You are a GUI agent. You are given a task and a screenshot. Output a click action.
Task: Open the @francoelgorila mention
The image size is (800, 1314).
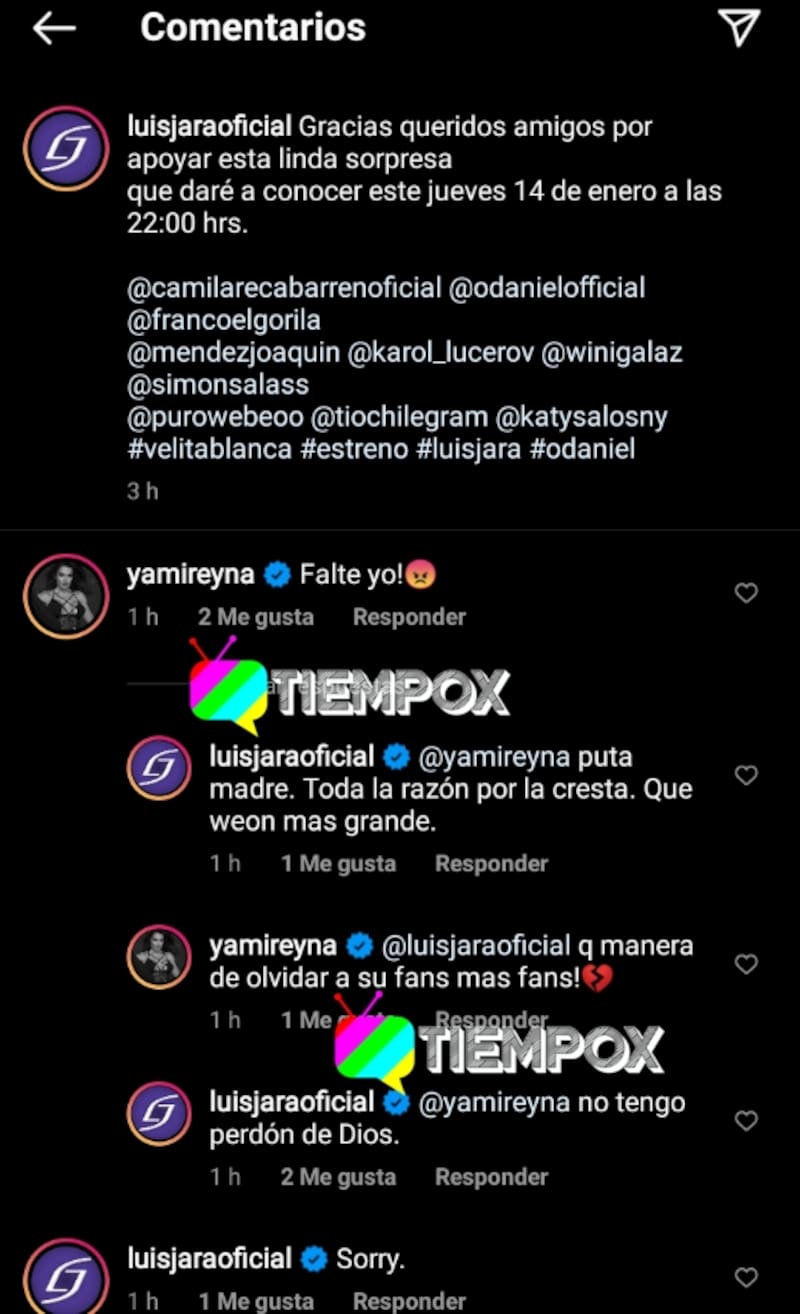tap(224, 320)
